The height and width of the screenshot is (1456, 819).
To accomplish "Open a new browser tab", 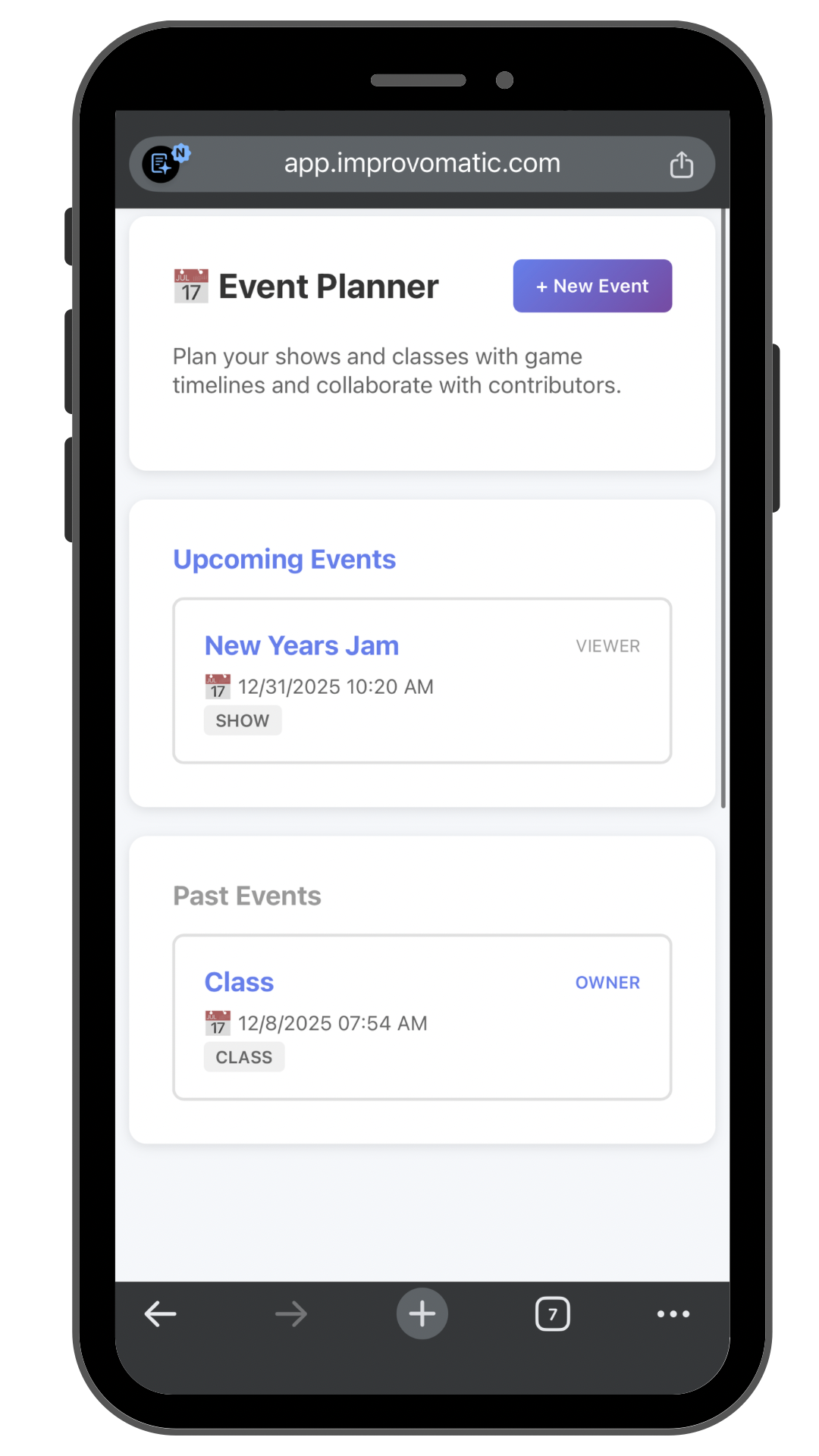I will (422, 1313).
